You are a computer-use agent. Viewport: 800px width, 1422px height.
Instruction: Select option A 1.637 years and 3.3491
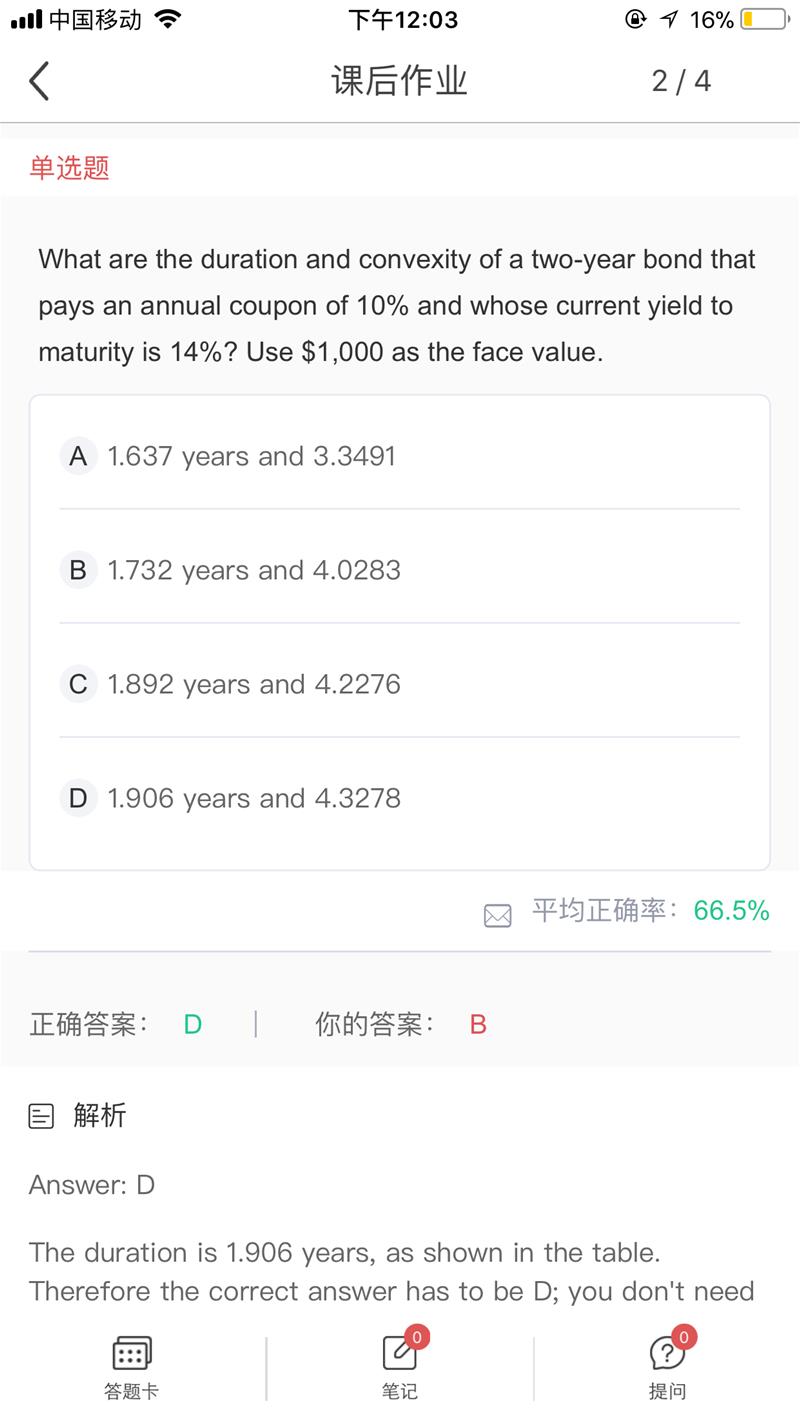pos(400,456)
